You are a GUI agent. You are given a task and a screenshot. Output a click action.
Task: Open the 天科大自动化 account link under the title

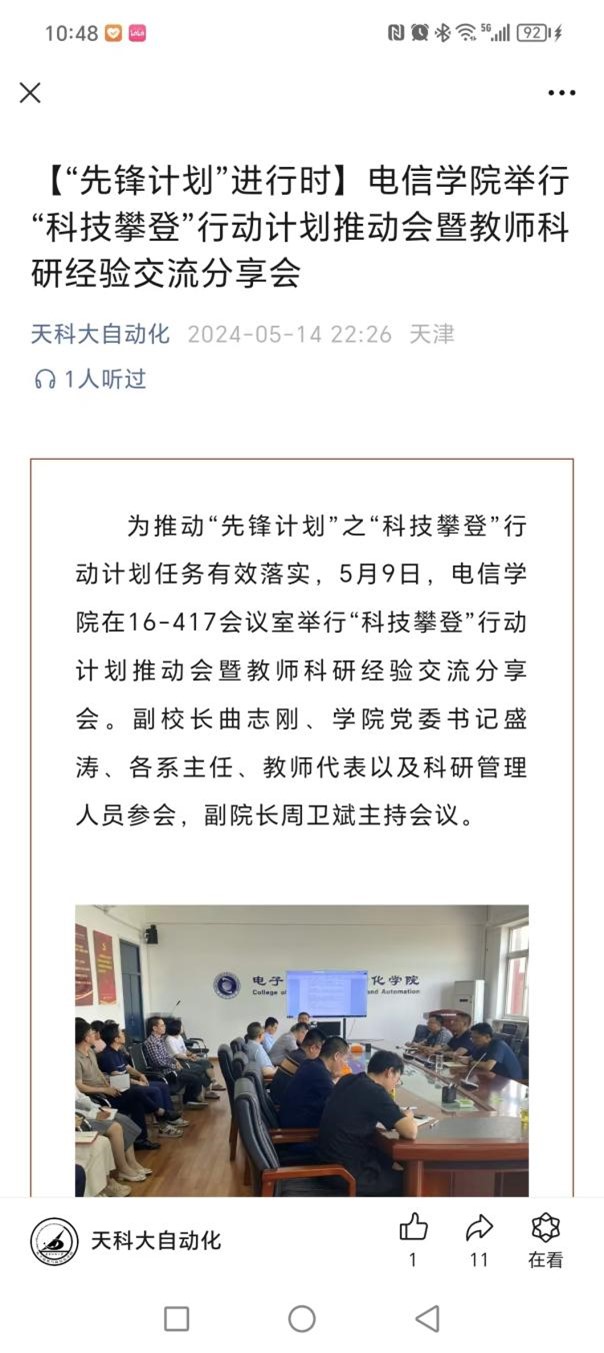pyautogui.click(x=100, y=334)
